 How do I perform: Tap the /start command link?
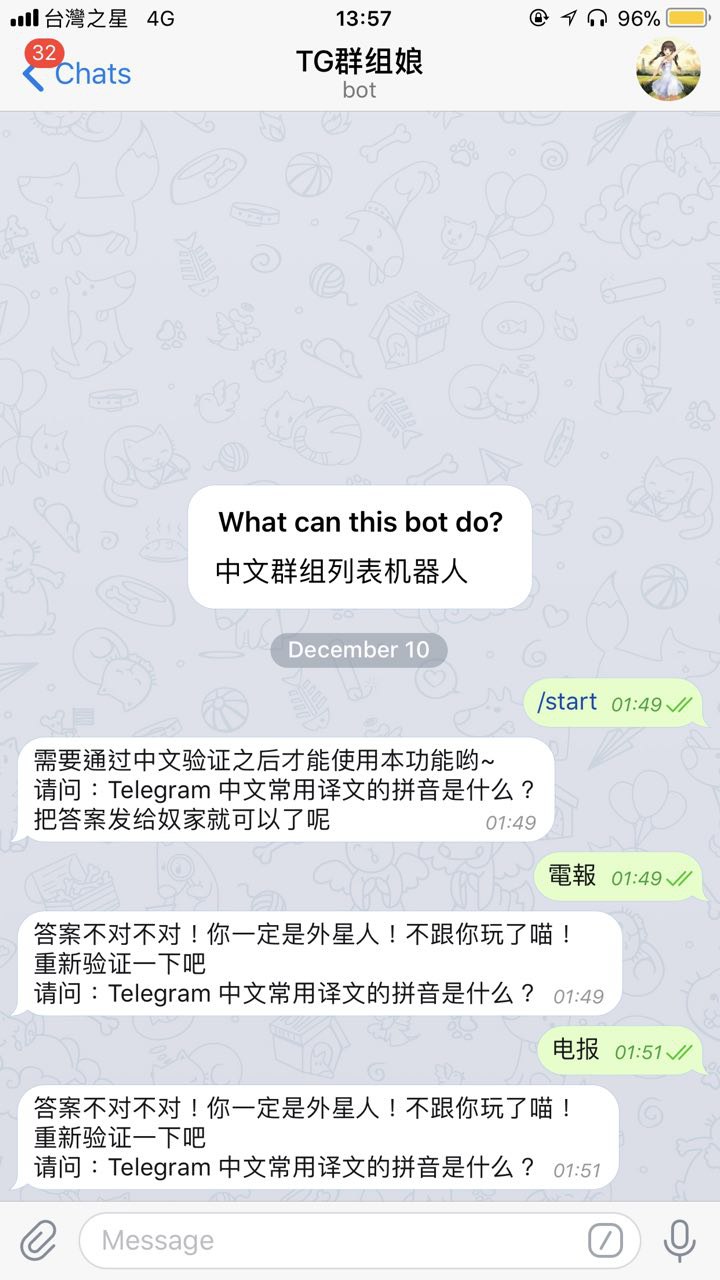[x=567, y=702]
